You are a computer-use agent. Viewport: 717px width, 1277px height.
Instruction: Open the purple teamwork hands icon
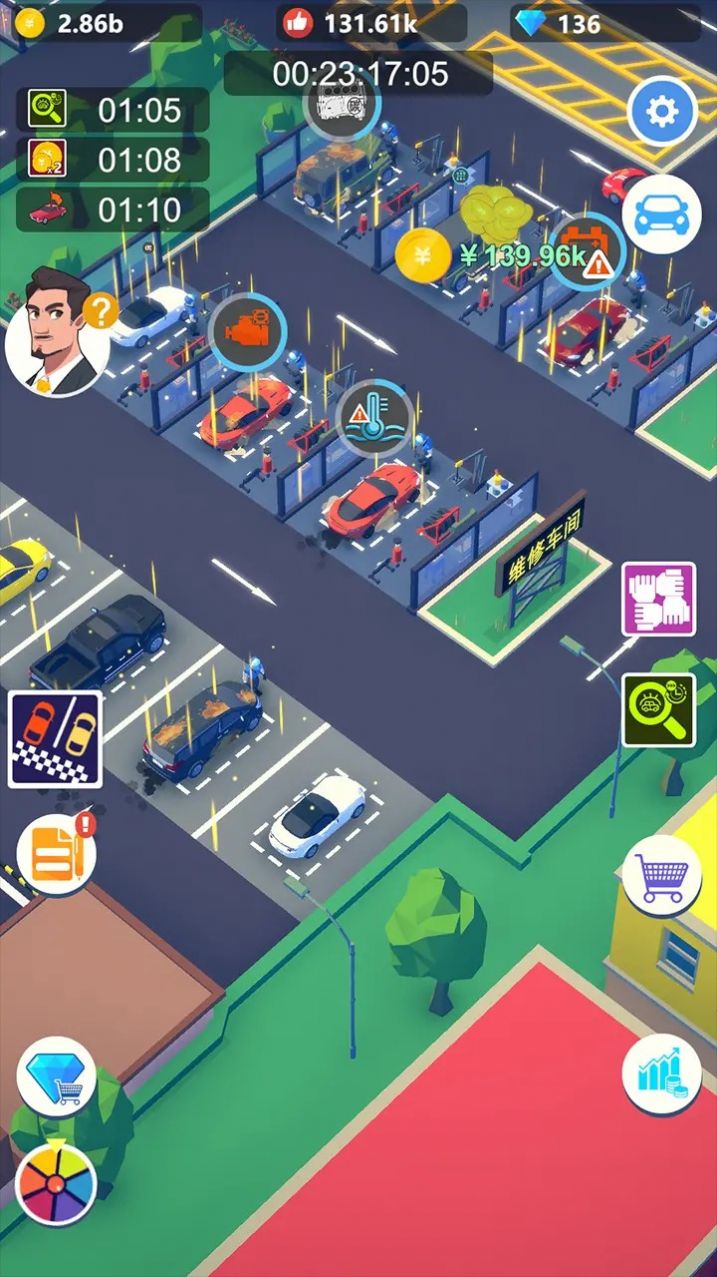click(x=659, y=599)
